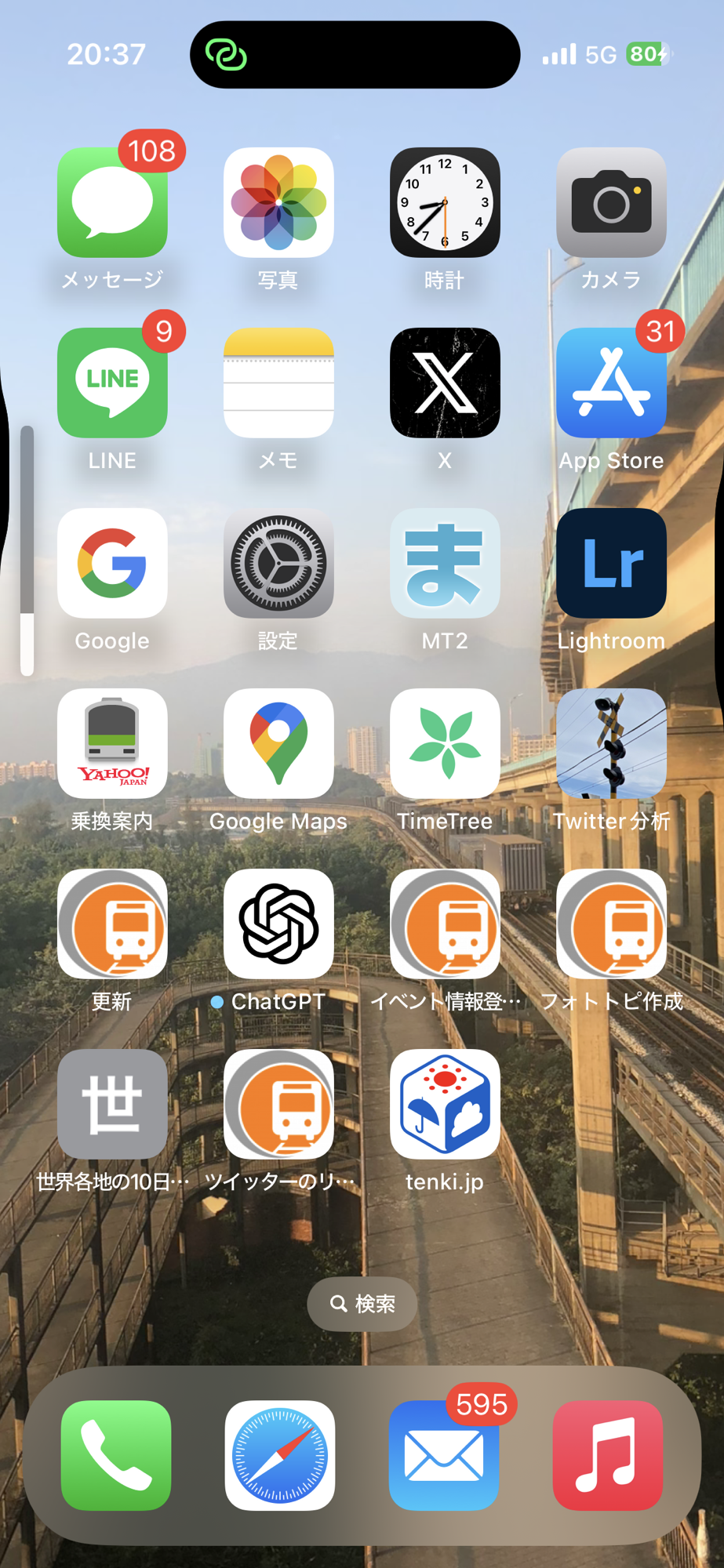Open the tenki.jp weather app
This screenshot has width=724, height=1568.
pyautogui.click(x=445, y=1104)
